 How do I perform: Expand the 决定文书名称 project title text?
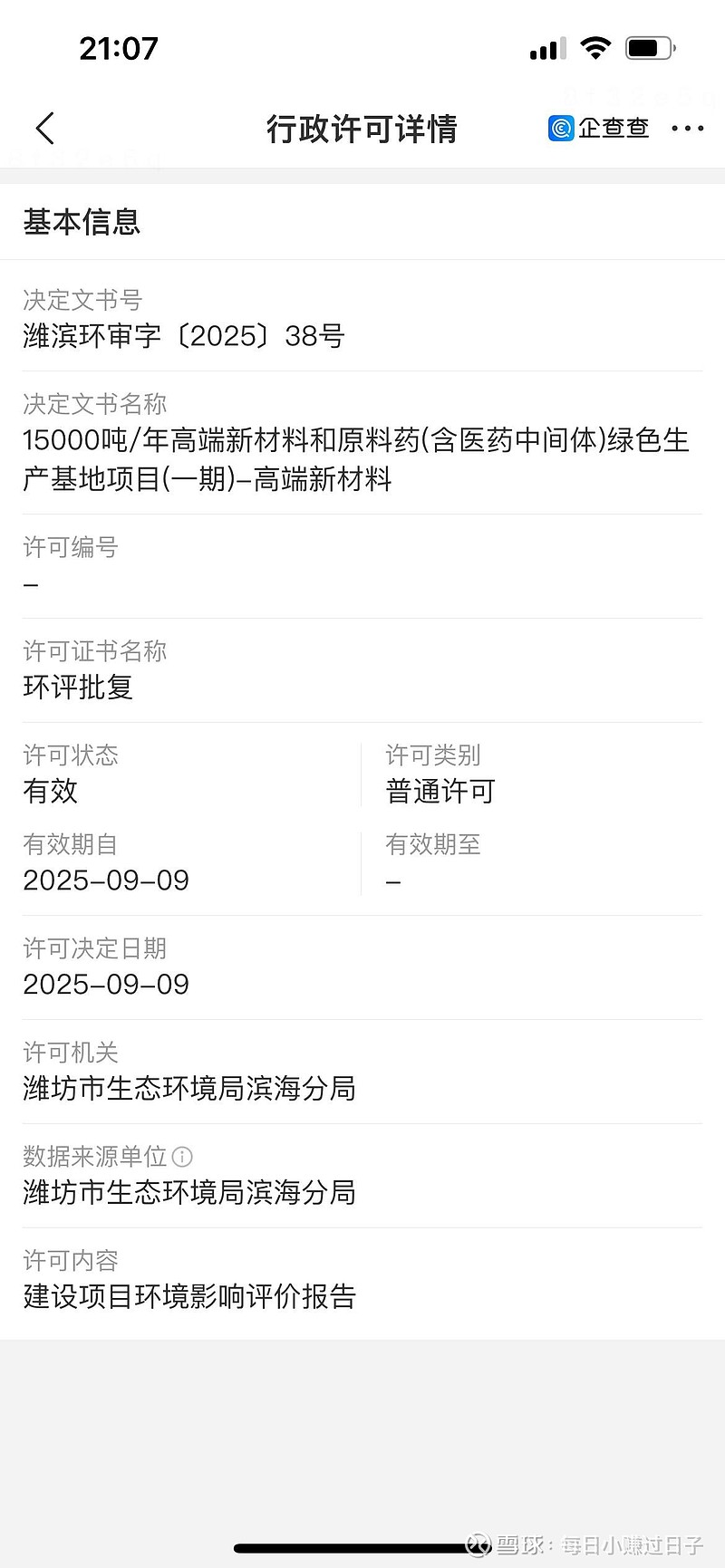(x=355, y=460)
